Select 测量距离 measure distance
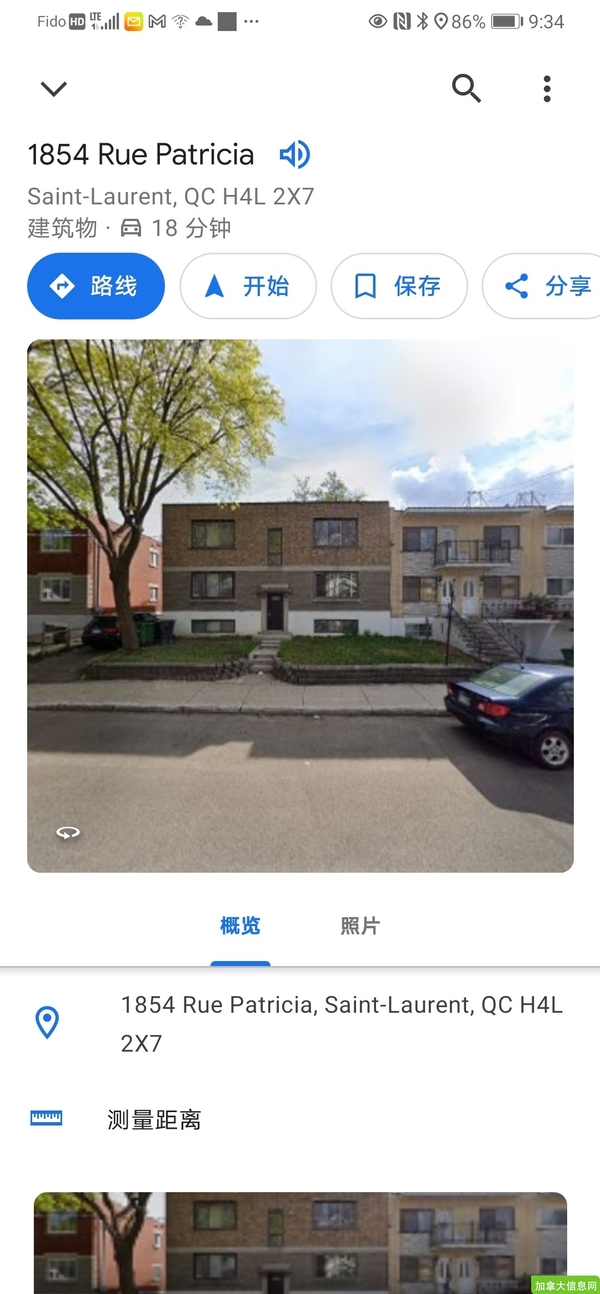600x1294 pixels. tap(300, 1120)
